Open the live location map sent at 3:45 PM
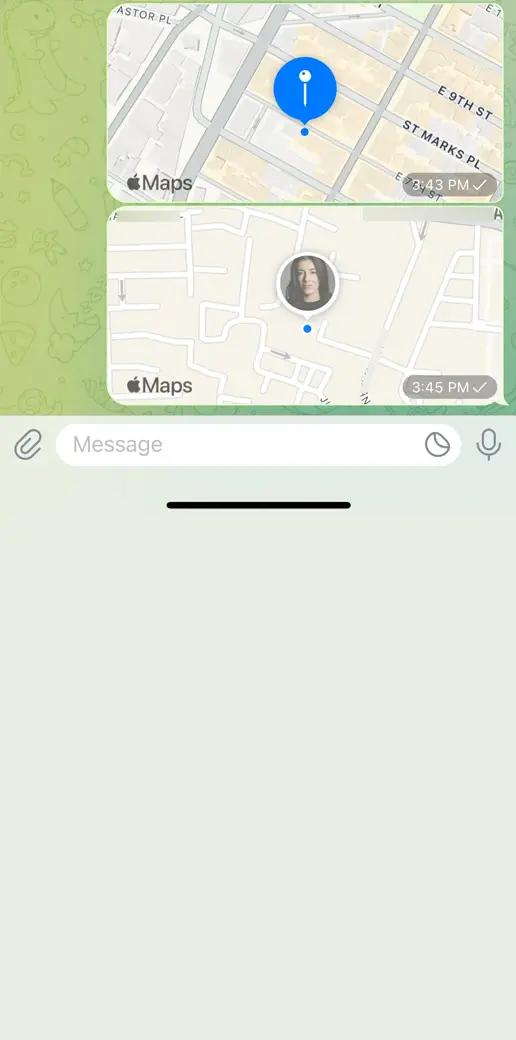Screen dimensions: 516x1040 (x=305, y=305)
